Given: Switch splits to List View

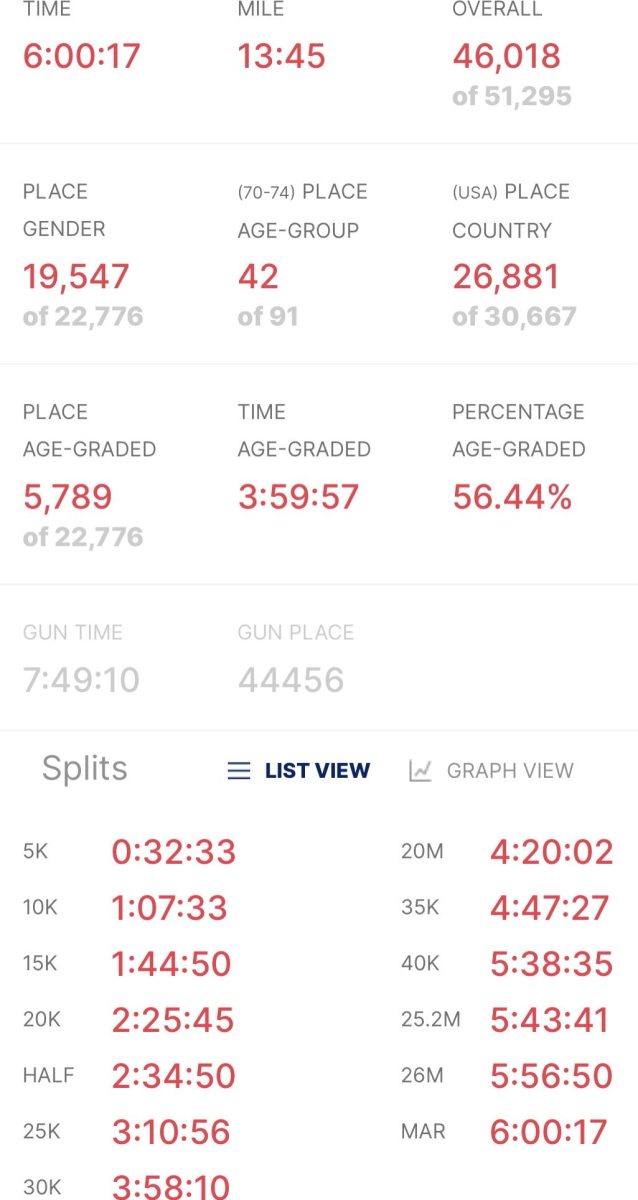Looking at the screenshot, I should coord(299,771).
